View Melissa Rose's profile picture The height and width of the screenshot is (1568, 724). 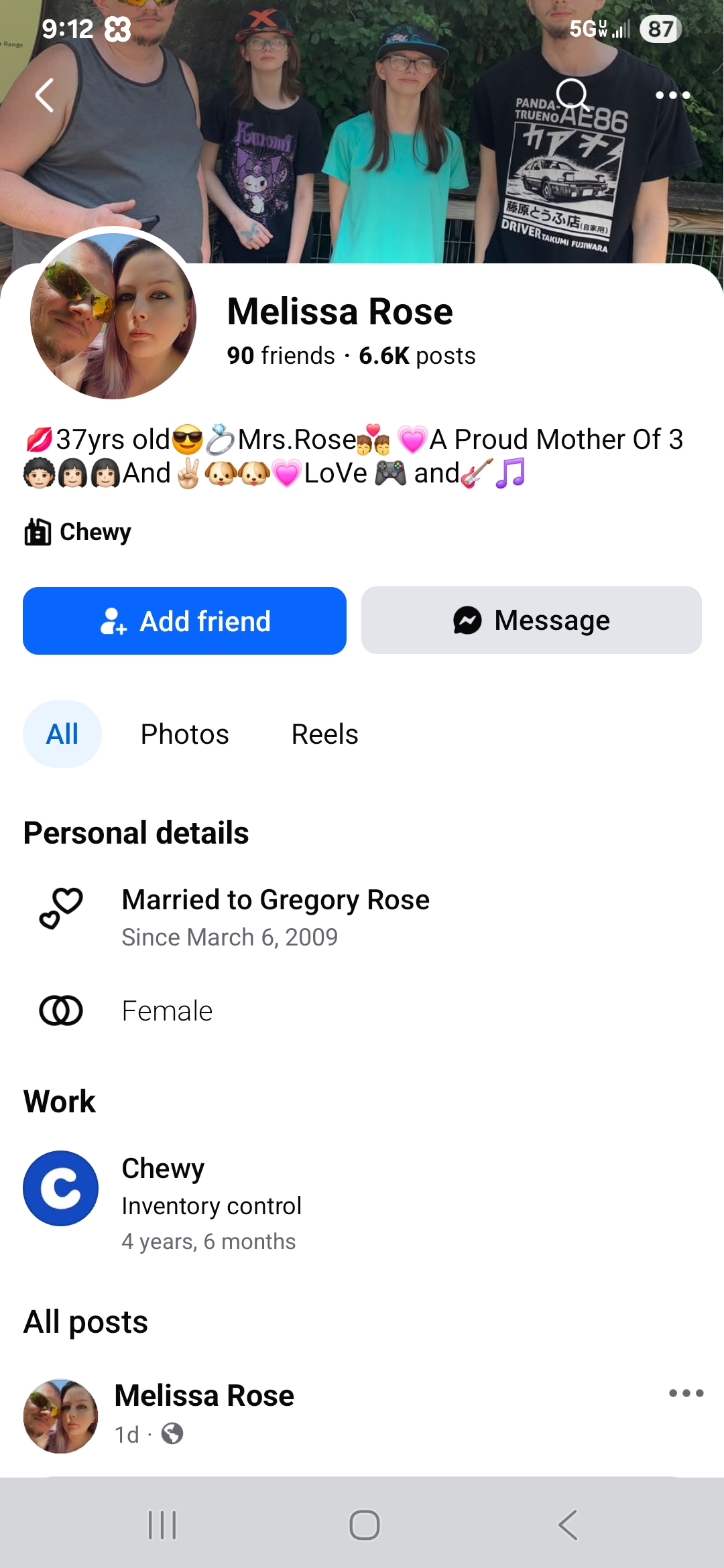coord(113,315)
